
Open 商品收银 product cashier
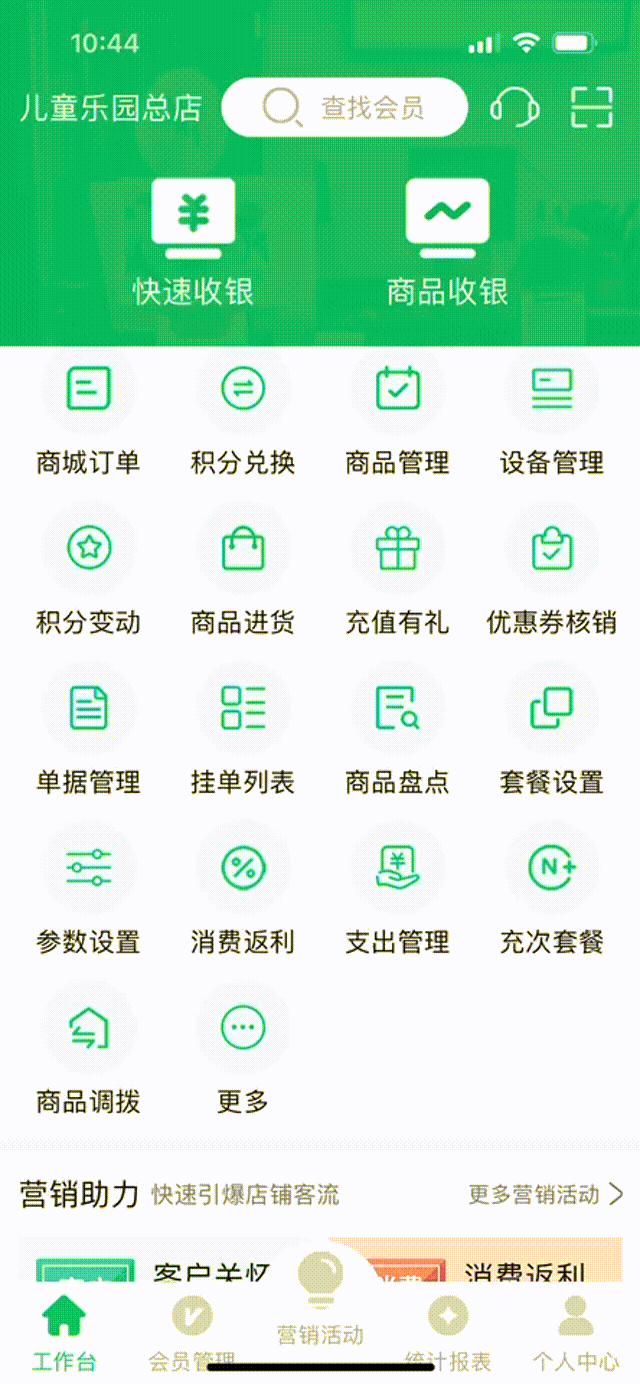[447, 241]
